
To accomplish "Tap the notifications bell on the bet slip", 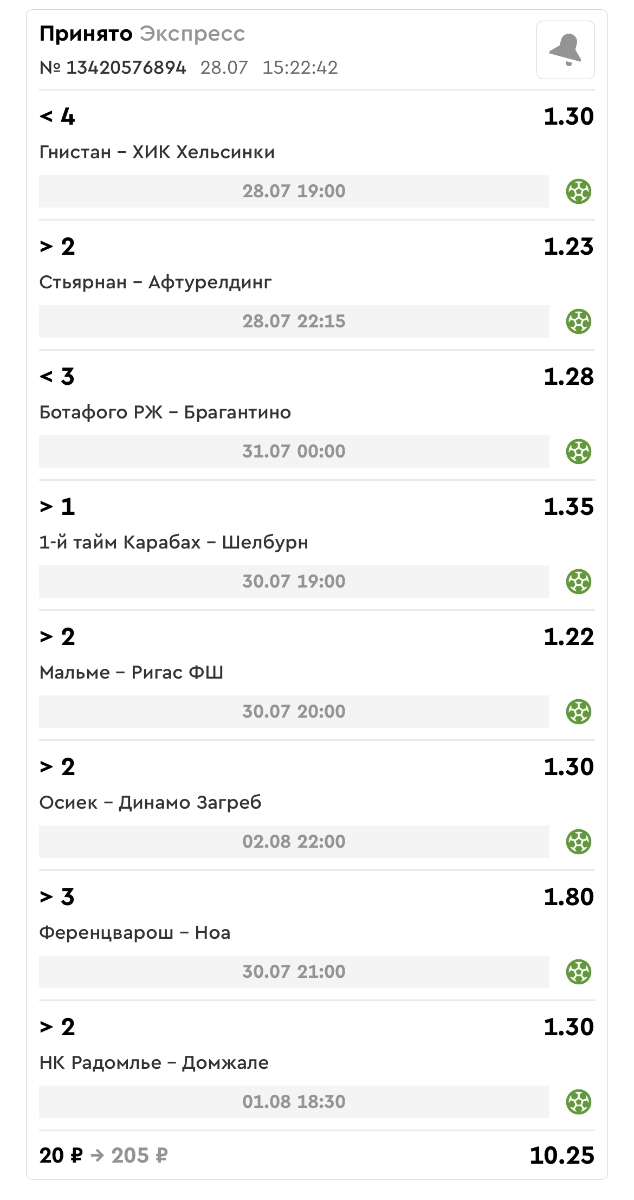I will (x=565, y=49).
